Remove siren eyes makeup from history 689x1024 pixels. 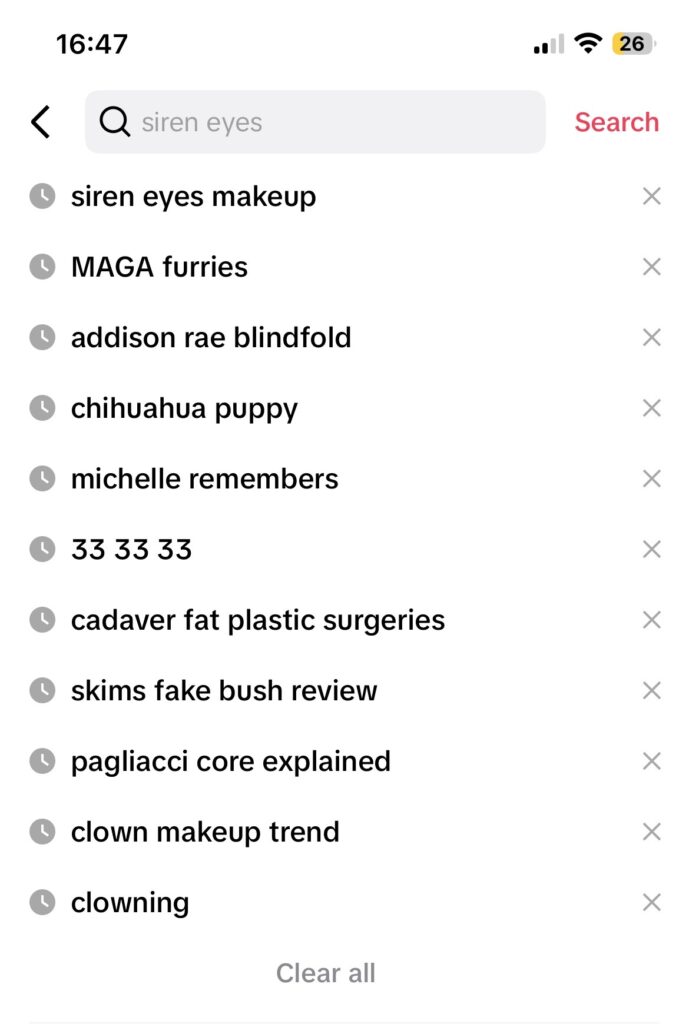coord(651,197)
